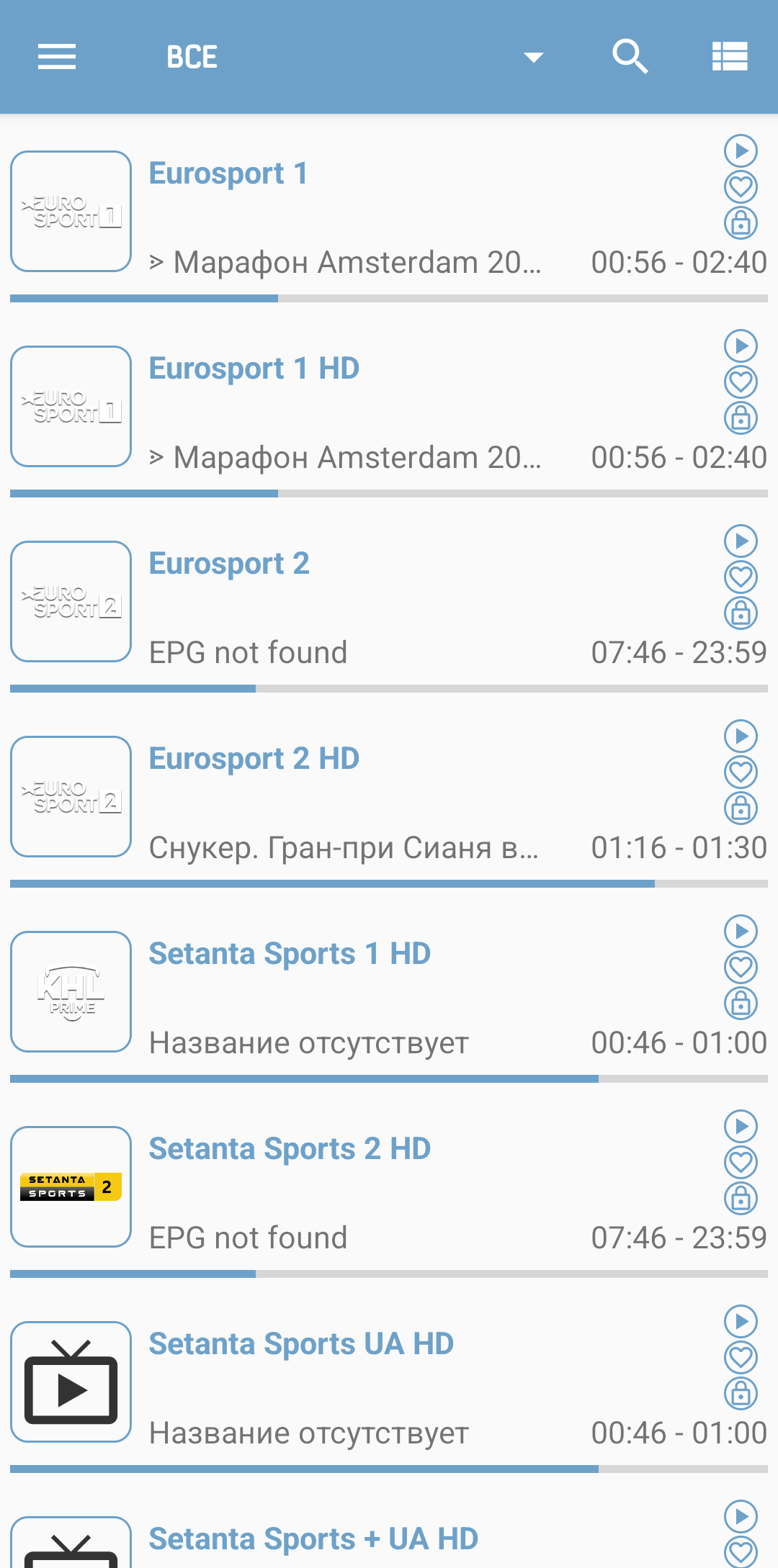
Task: Switch the channel list view layout
Action: (x=730, y=57)
